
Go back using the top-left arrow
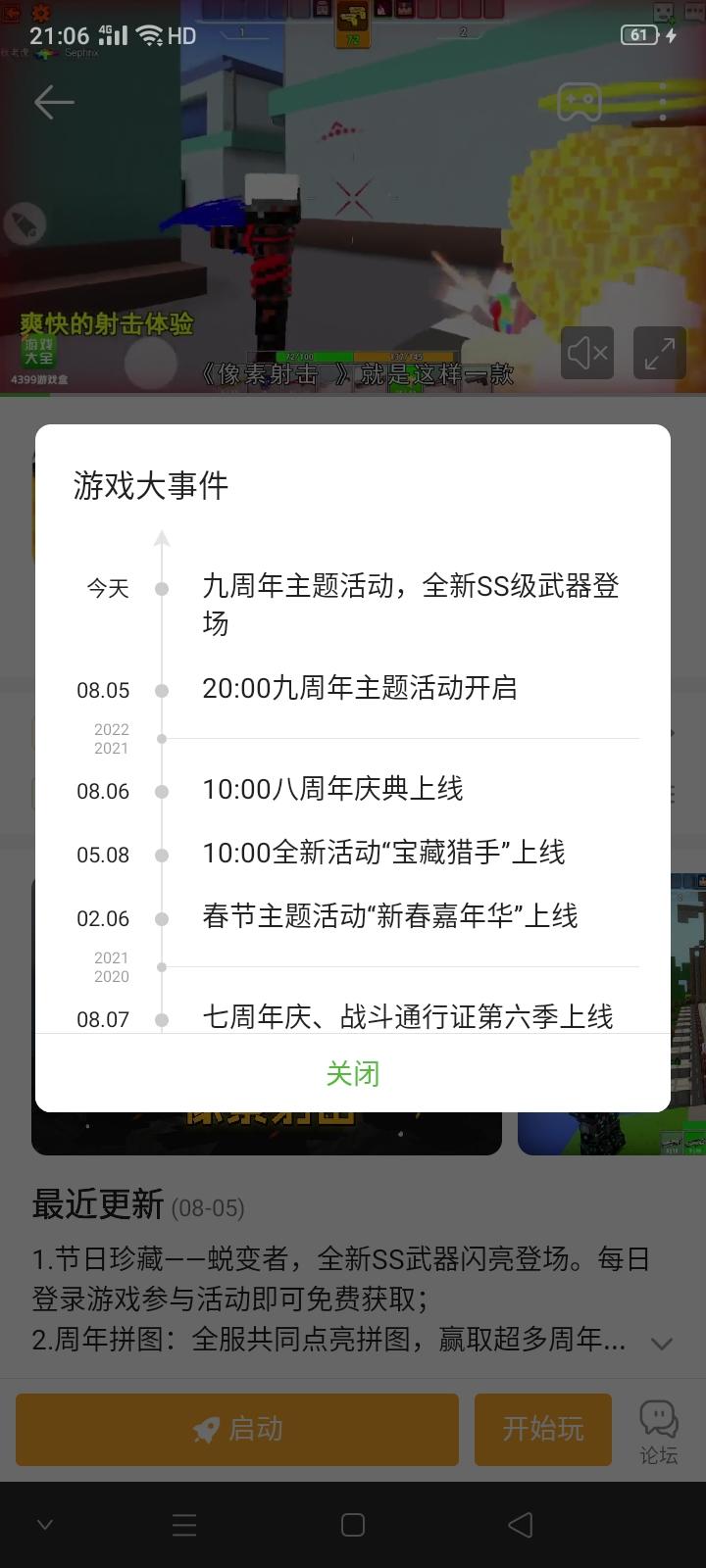click(54, 102)
